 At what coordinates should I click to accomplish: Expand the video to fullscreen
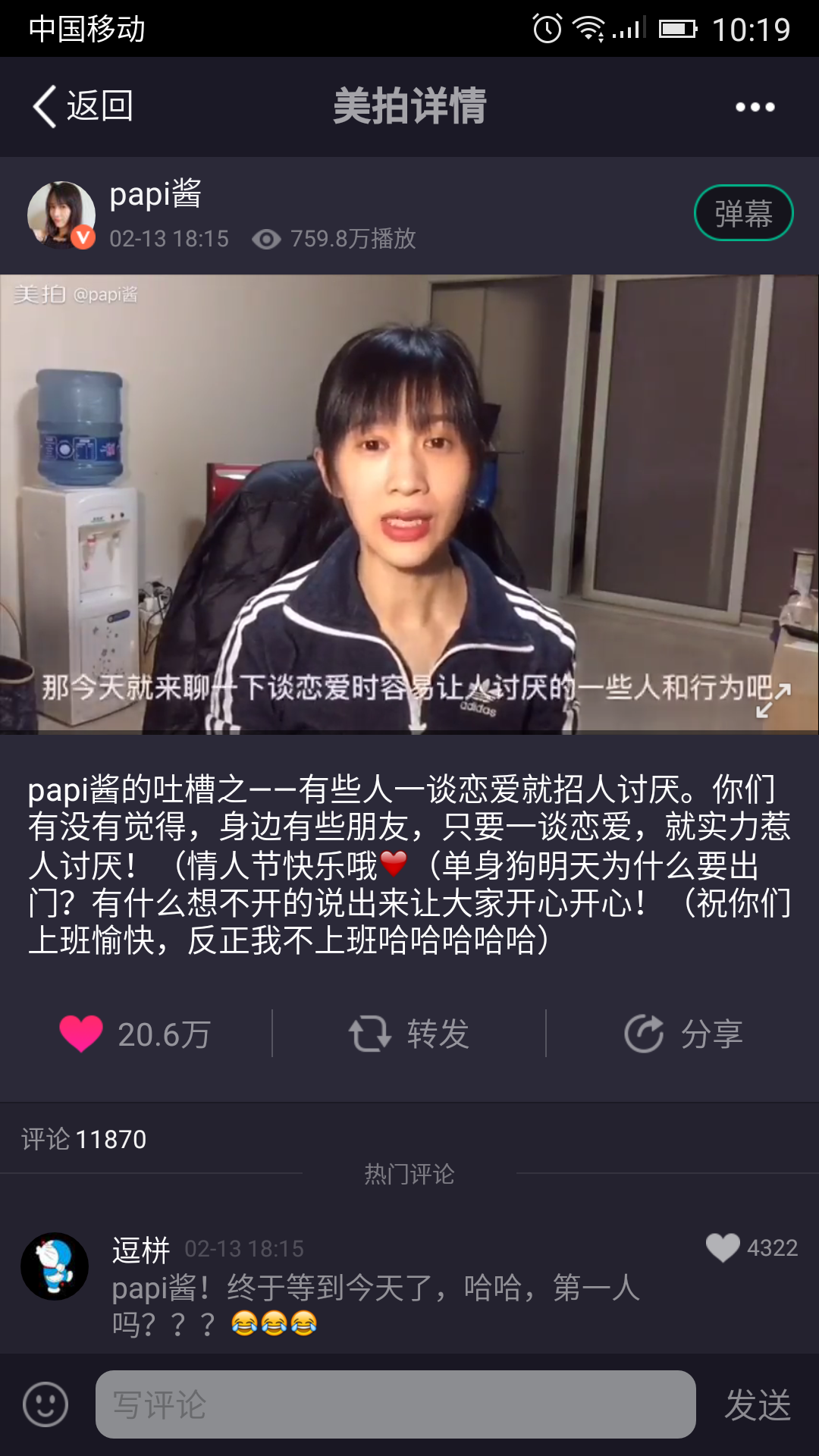click(773, 700)
